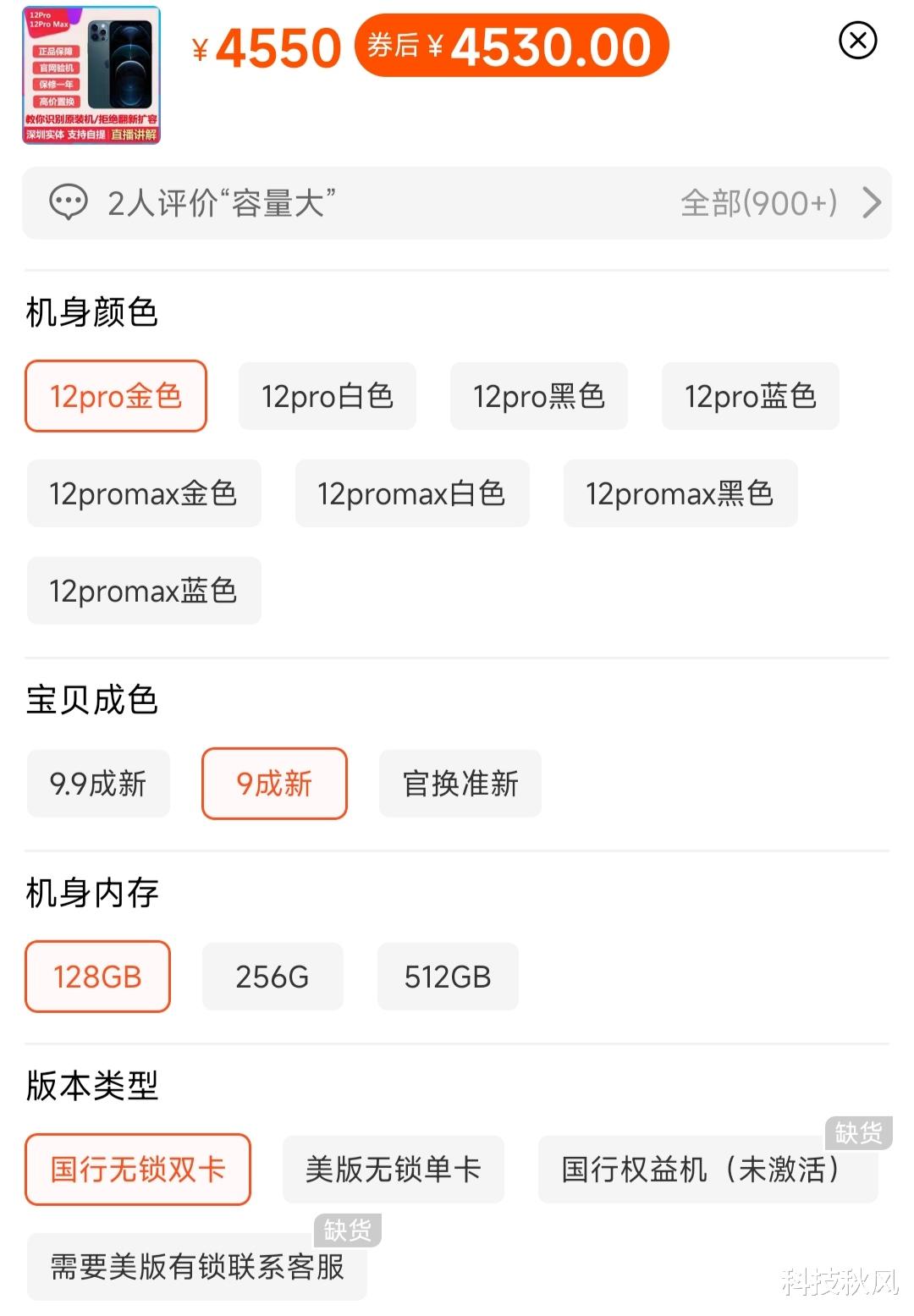Screen dimensions: 914x1316
Task: Select 9.9成新 condition
Action: 97,784
